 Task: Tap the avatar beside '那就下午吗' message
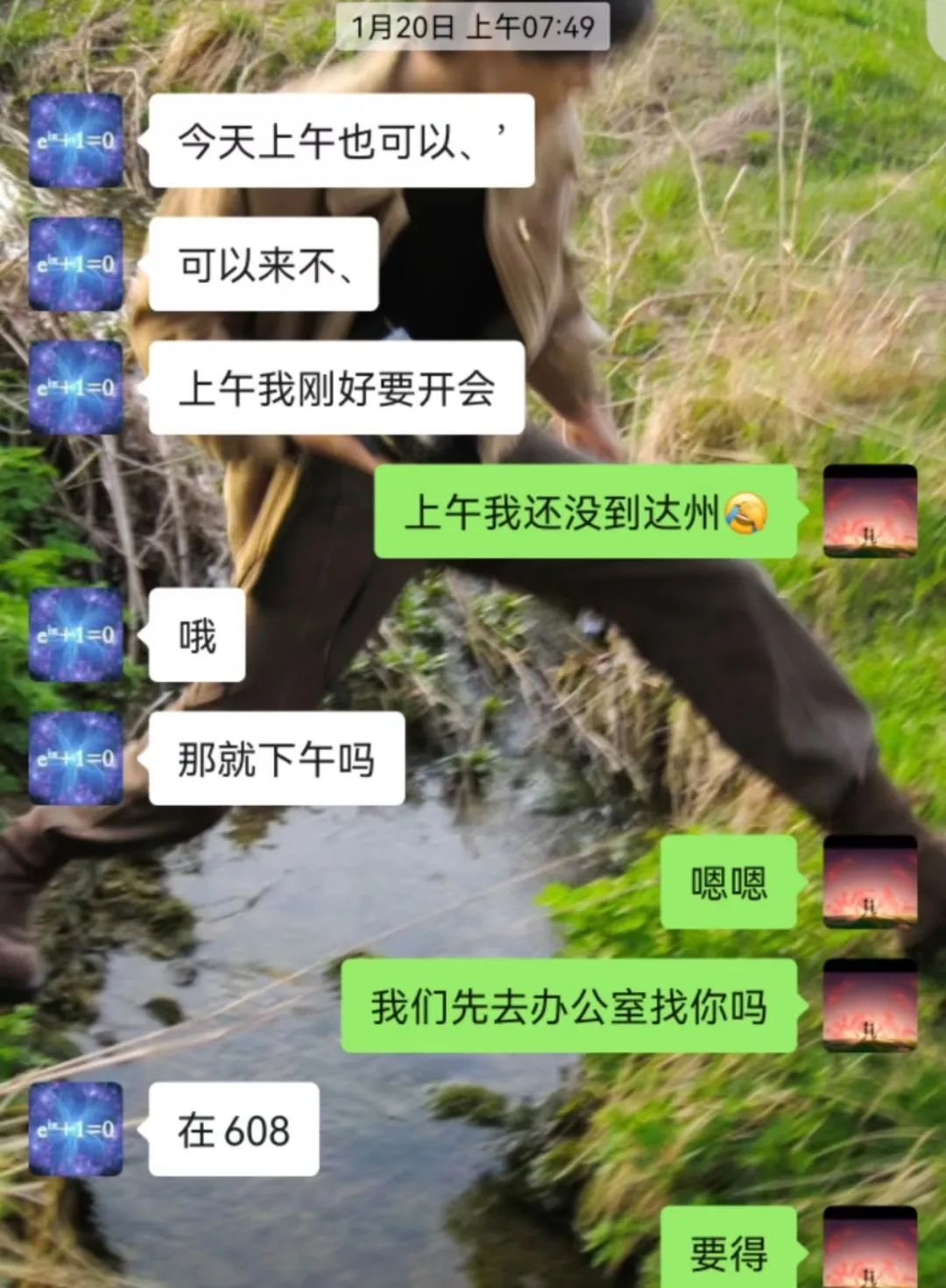(x=76, y=758)
